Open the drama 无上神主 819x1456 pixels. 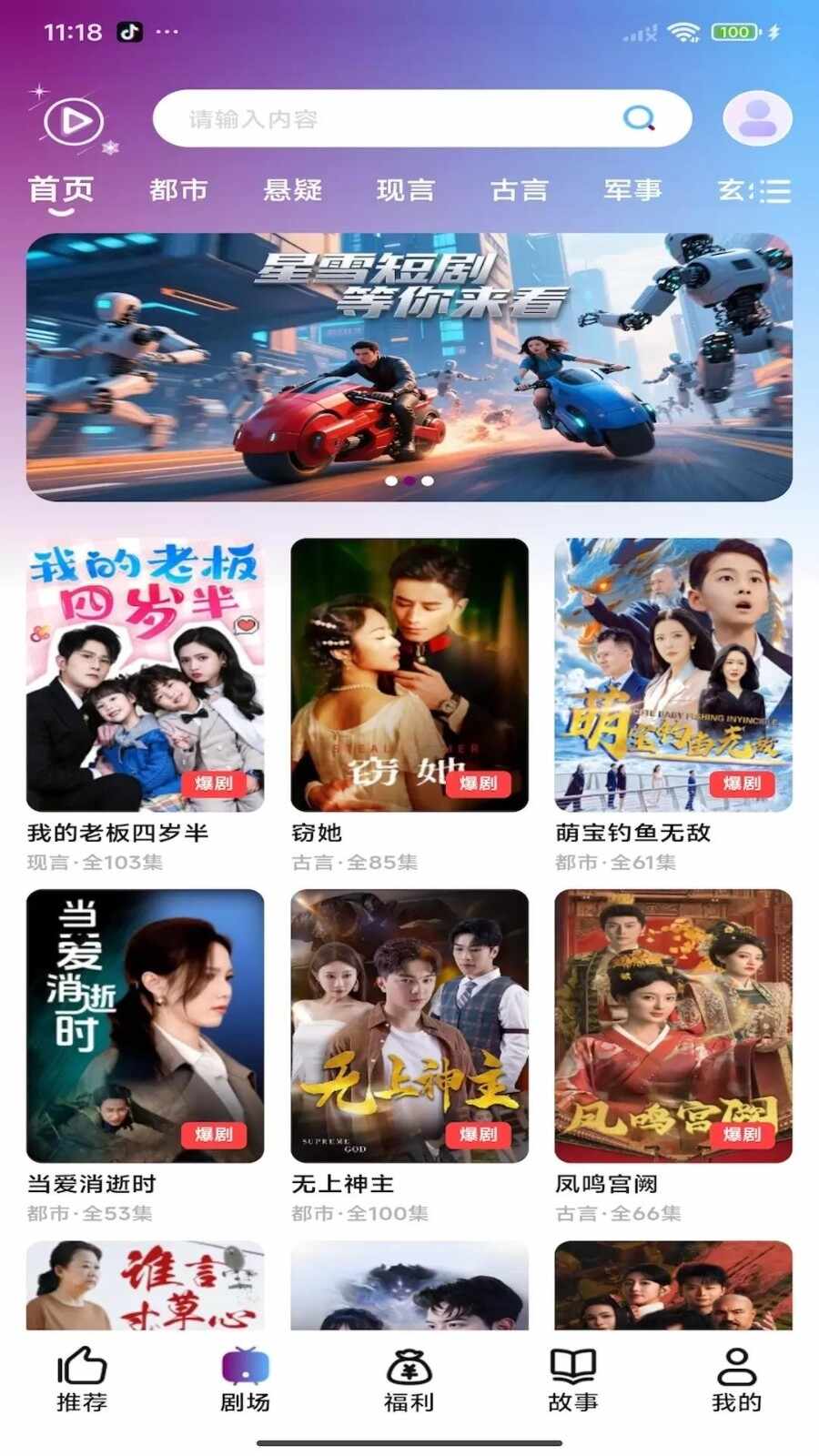pos(409,1026)
